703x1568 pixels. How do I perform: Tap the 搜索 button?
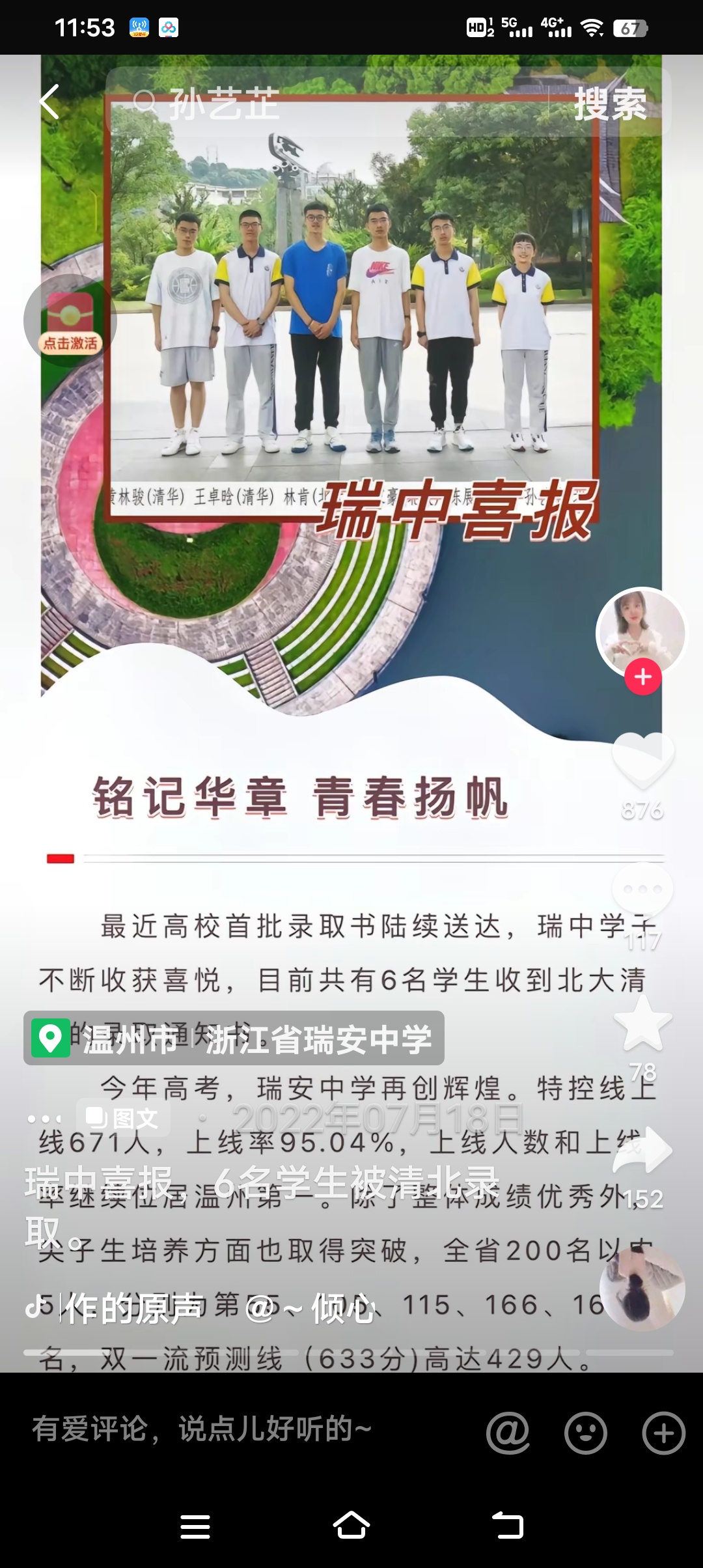click(x=610, y=103)
